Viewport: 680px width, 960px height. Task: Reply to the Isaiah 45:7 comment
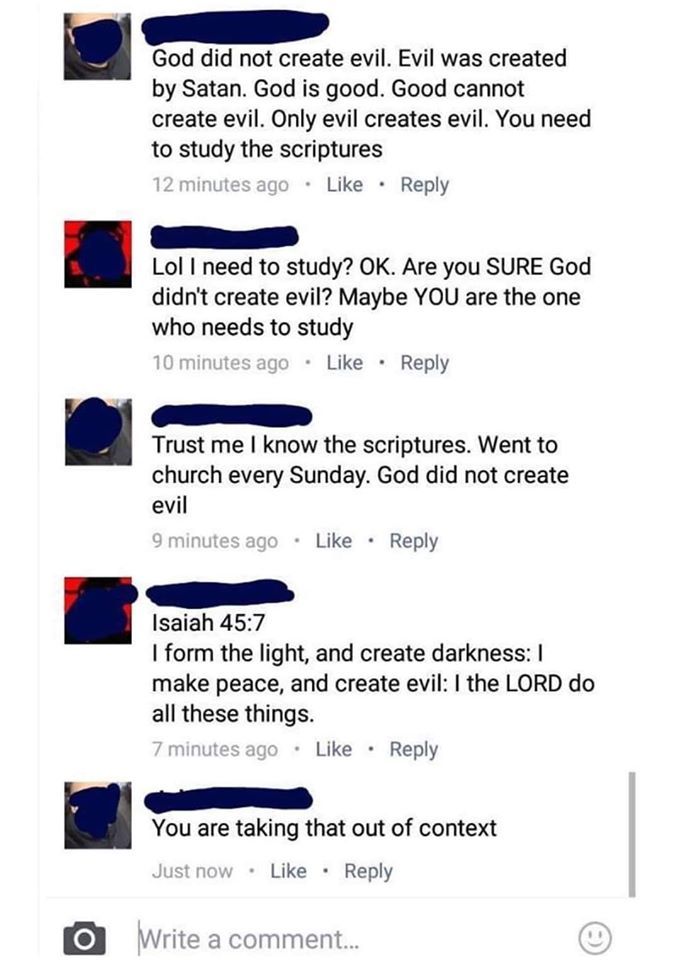[x=414, y=749]
